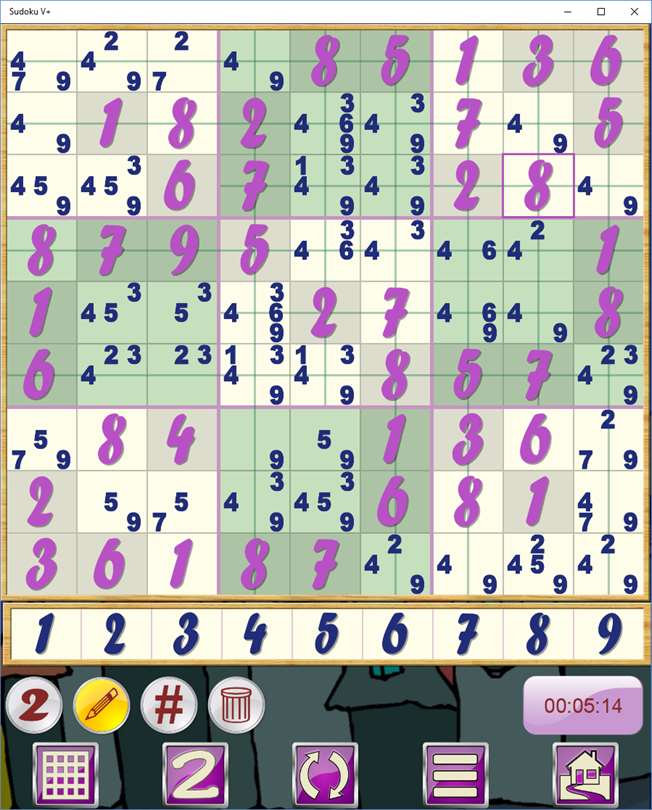Select digit 1 in the number bar
The height and width of the screenshot is (810, 652).
(x=45, y=634)
